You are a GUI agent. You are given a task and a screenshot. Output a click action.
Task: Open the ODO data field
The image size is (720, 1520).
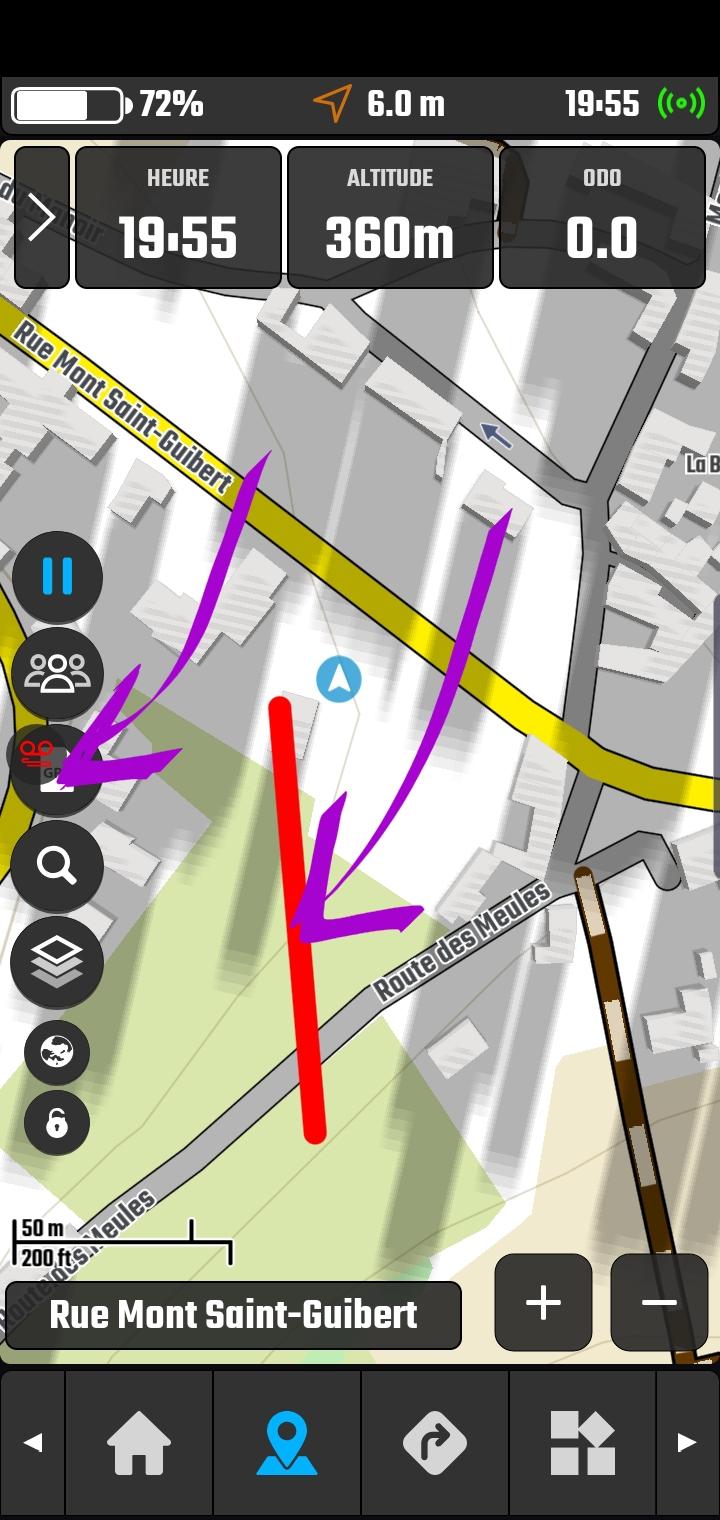(602, 217)
